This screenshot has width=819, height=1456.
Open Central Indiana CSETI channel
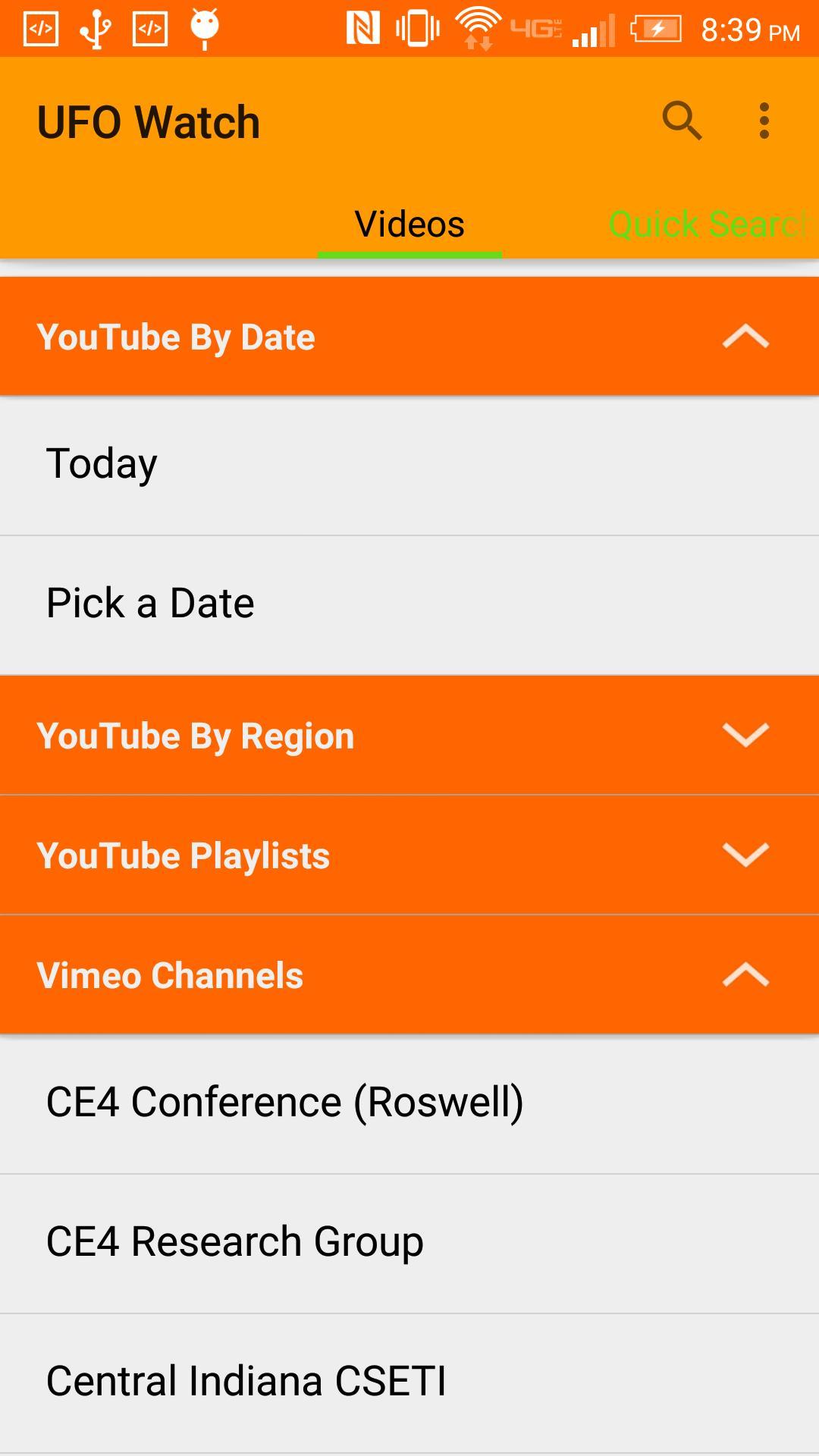[409, 1382]
